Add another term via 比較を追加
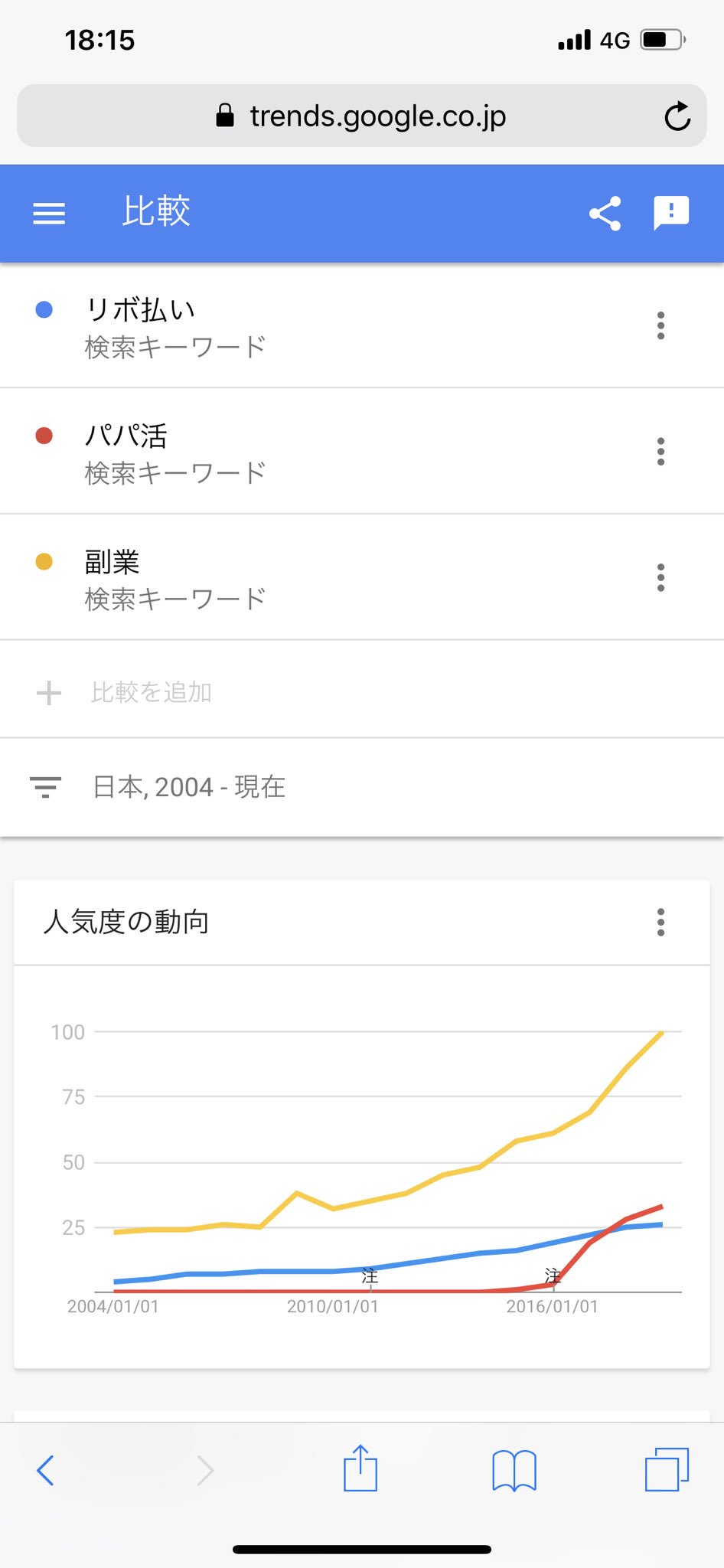This screenshot has width=724, height=1568. point(152,692)
